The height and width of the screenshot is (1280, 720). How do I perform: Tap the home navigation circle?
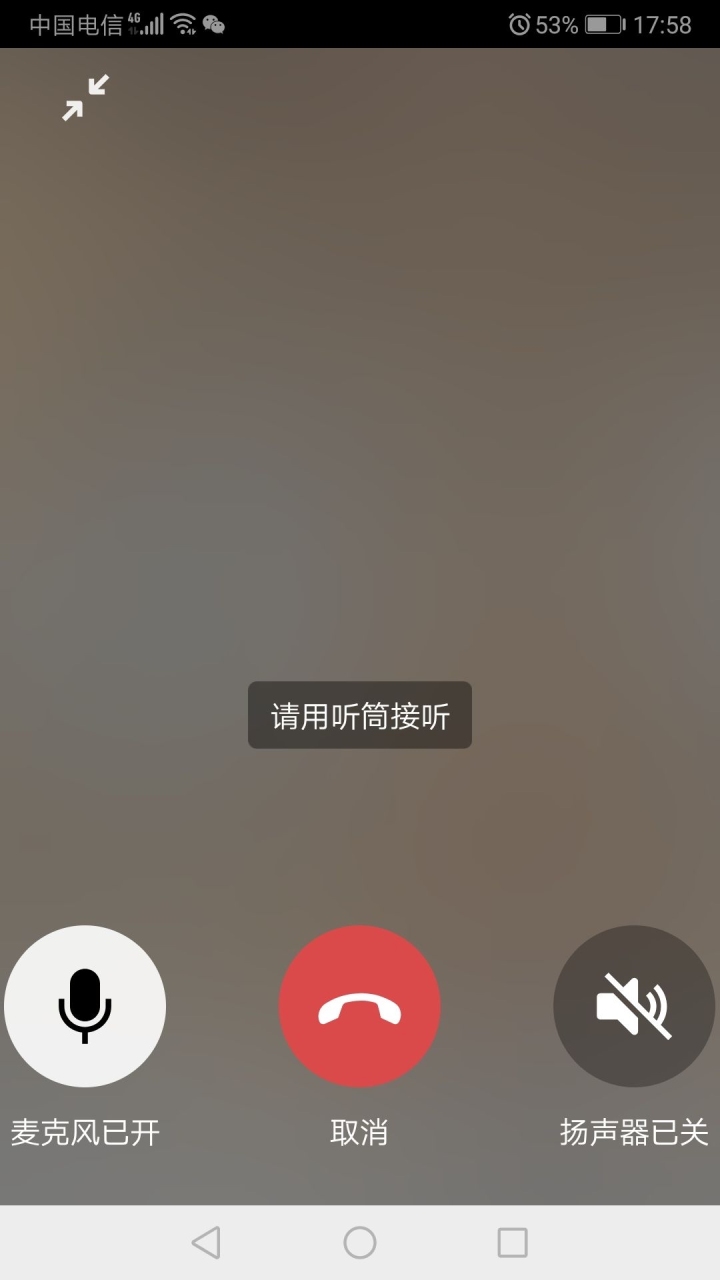(359, 1242)
